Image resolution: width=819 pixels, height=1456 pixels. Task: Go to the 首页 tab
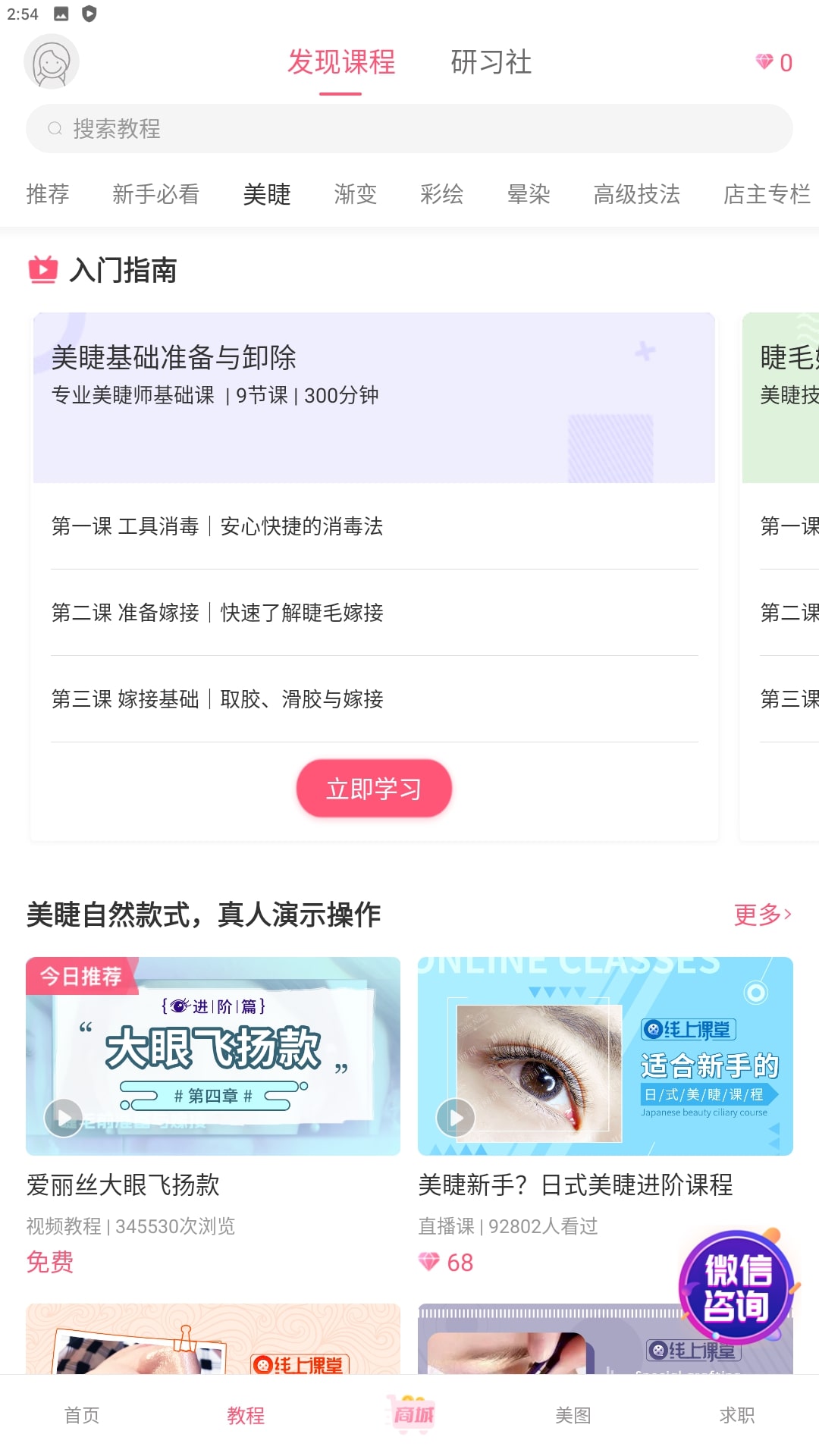(82, 1415)
